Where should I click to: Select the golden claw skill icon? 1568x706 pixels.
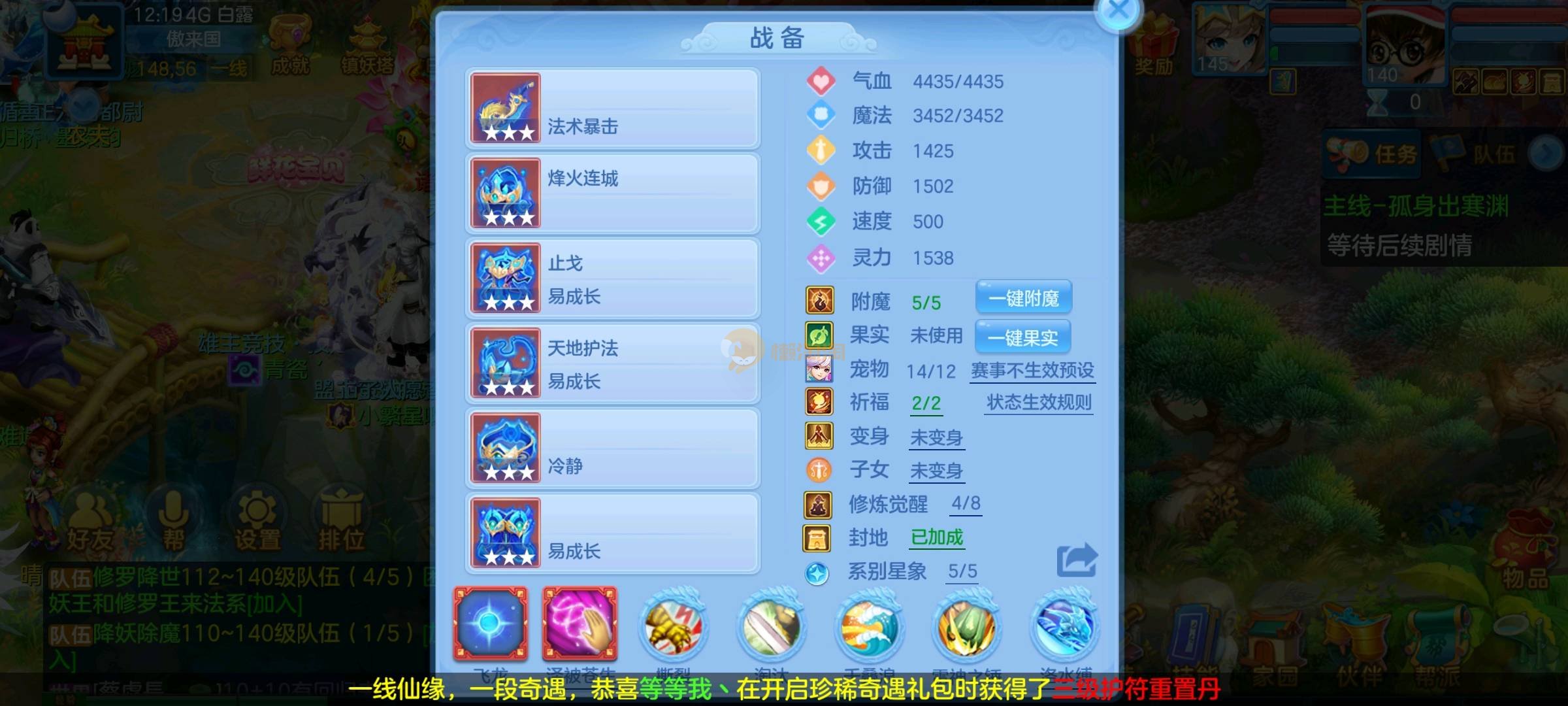673,626
